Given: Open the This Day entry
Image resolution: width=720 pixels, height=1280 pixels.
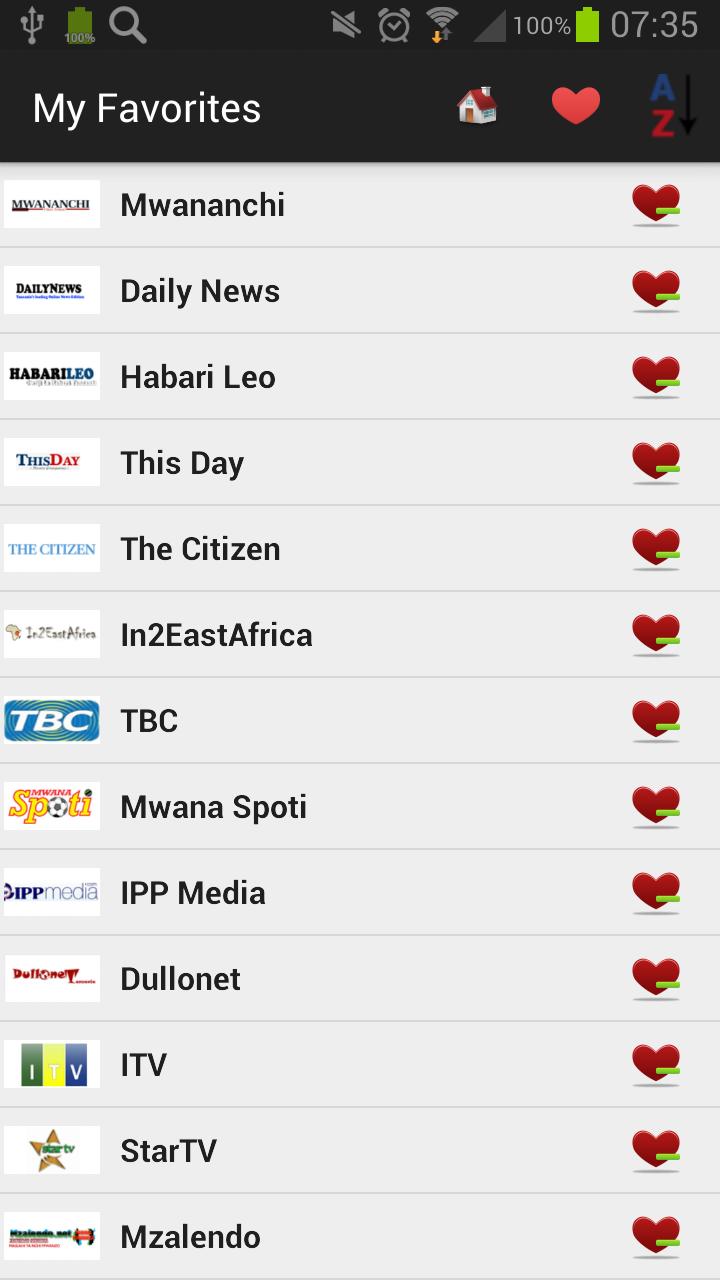Looking at the screenshot, I should [x=300, y=462].
